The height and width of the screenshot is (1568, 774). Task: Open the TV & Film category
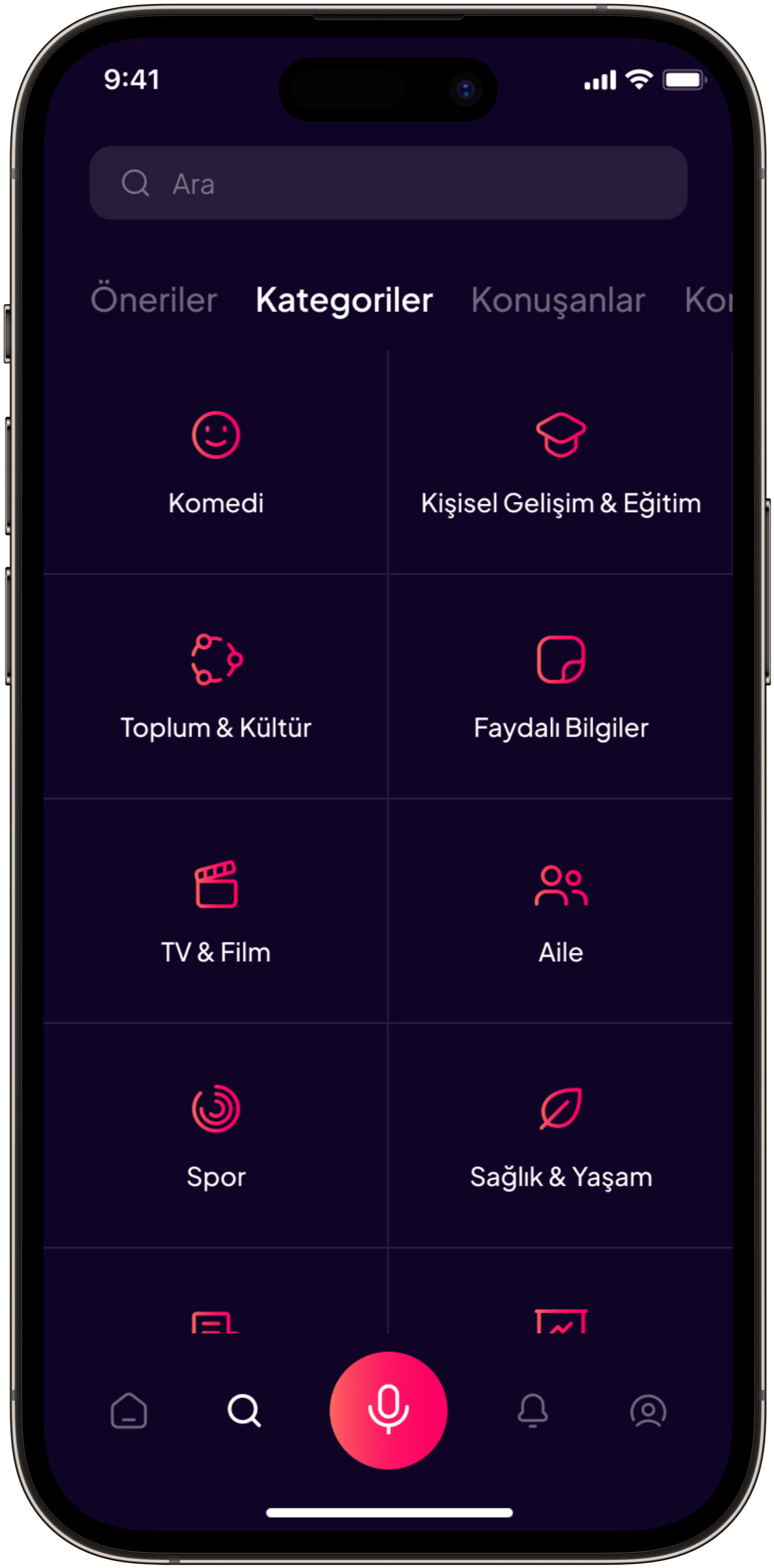[x=216, y=911]
